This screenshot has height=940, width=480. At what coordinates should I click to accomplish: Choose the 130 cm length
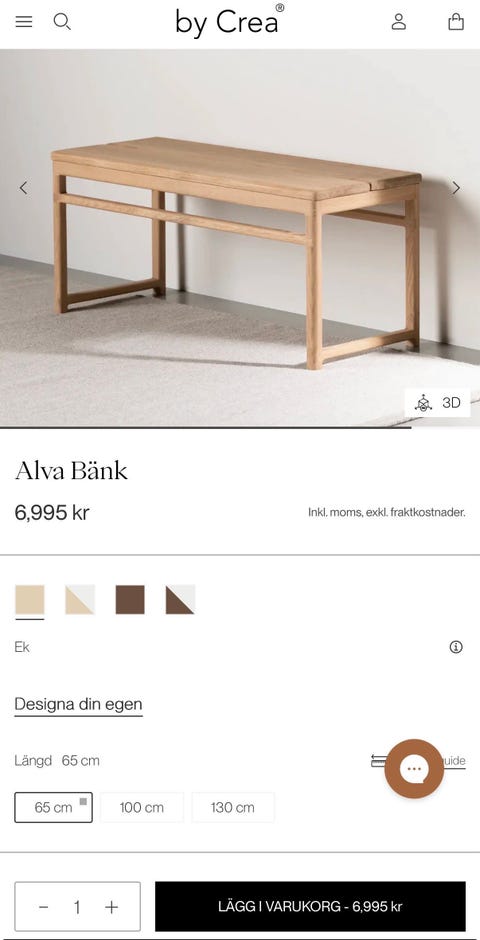233,808
